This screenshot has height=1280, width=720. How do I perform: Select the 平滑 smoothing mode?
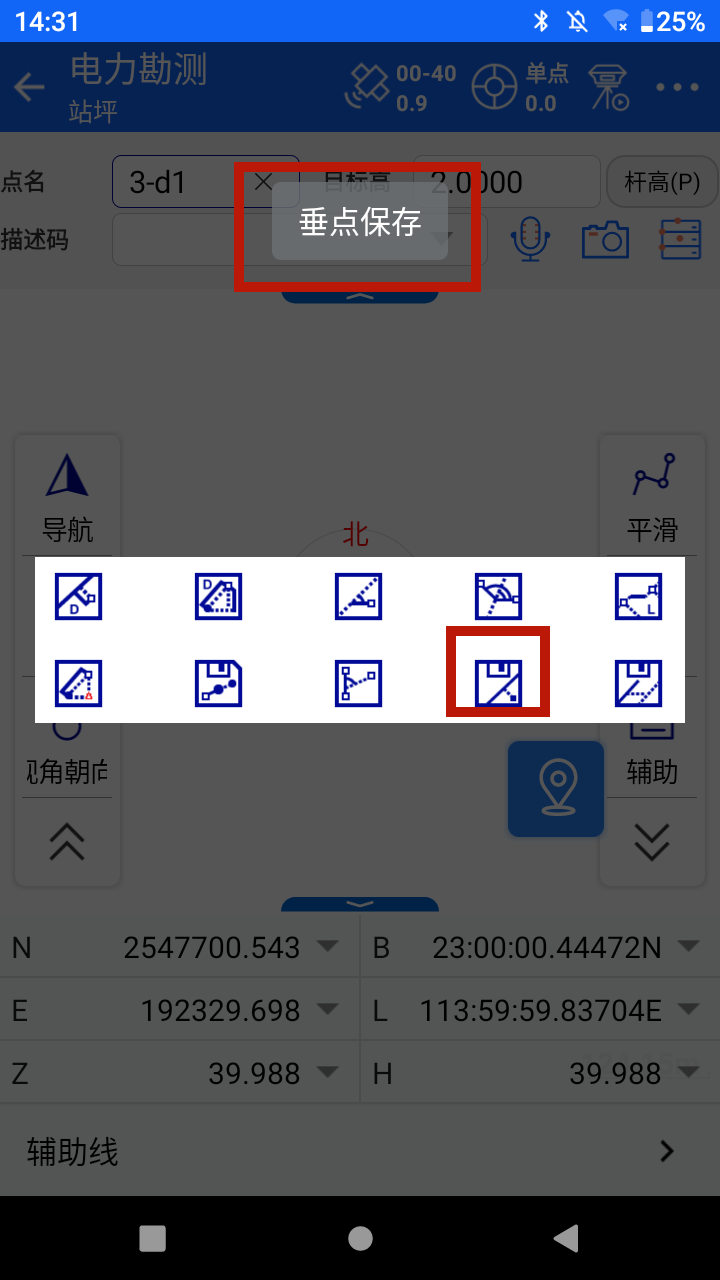tap(652, 497)
